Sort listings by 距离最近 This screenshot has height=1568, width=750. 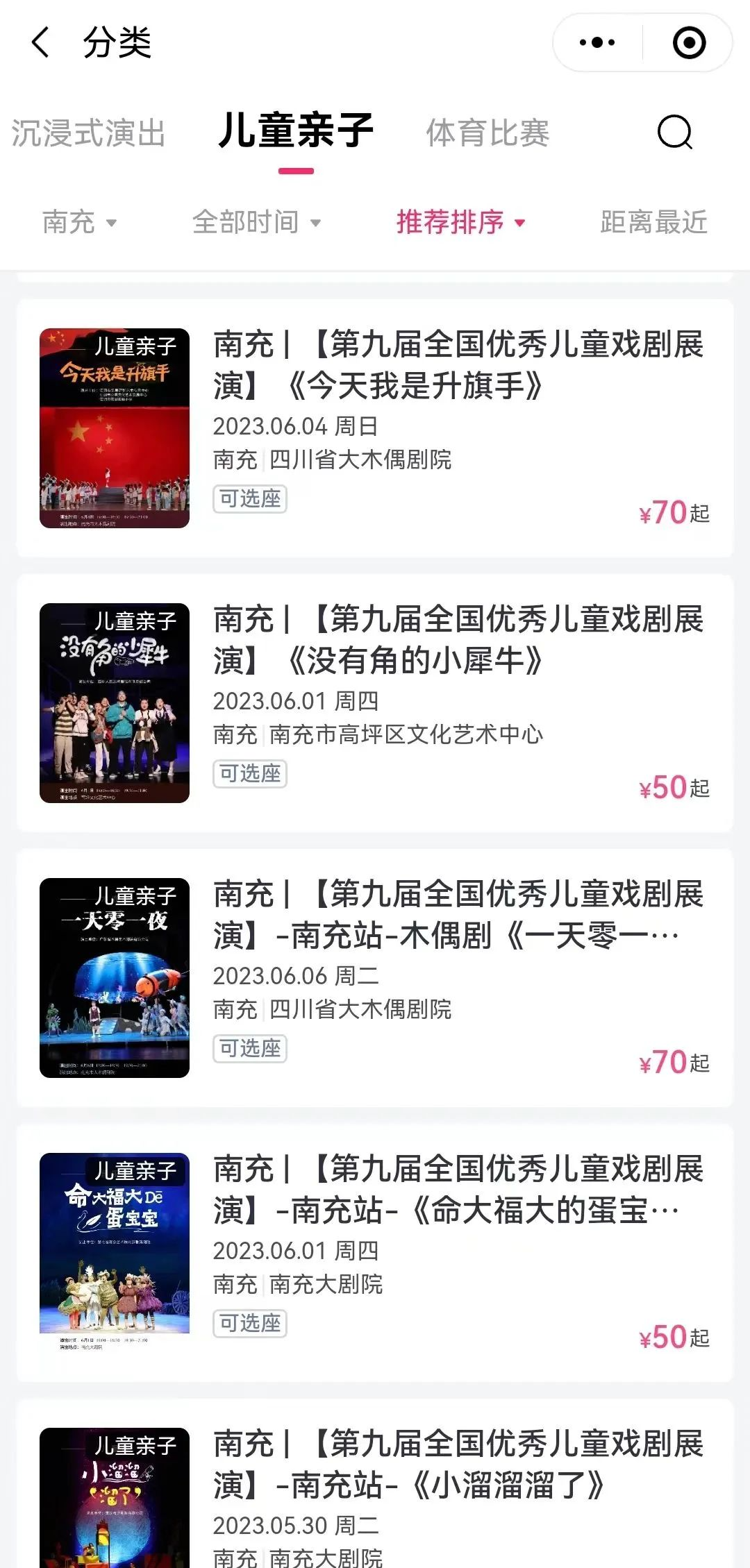(x=653, y=223)
